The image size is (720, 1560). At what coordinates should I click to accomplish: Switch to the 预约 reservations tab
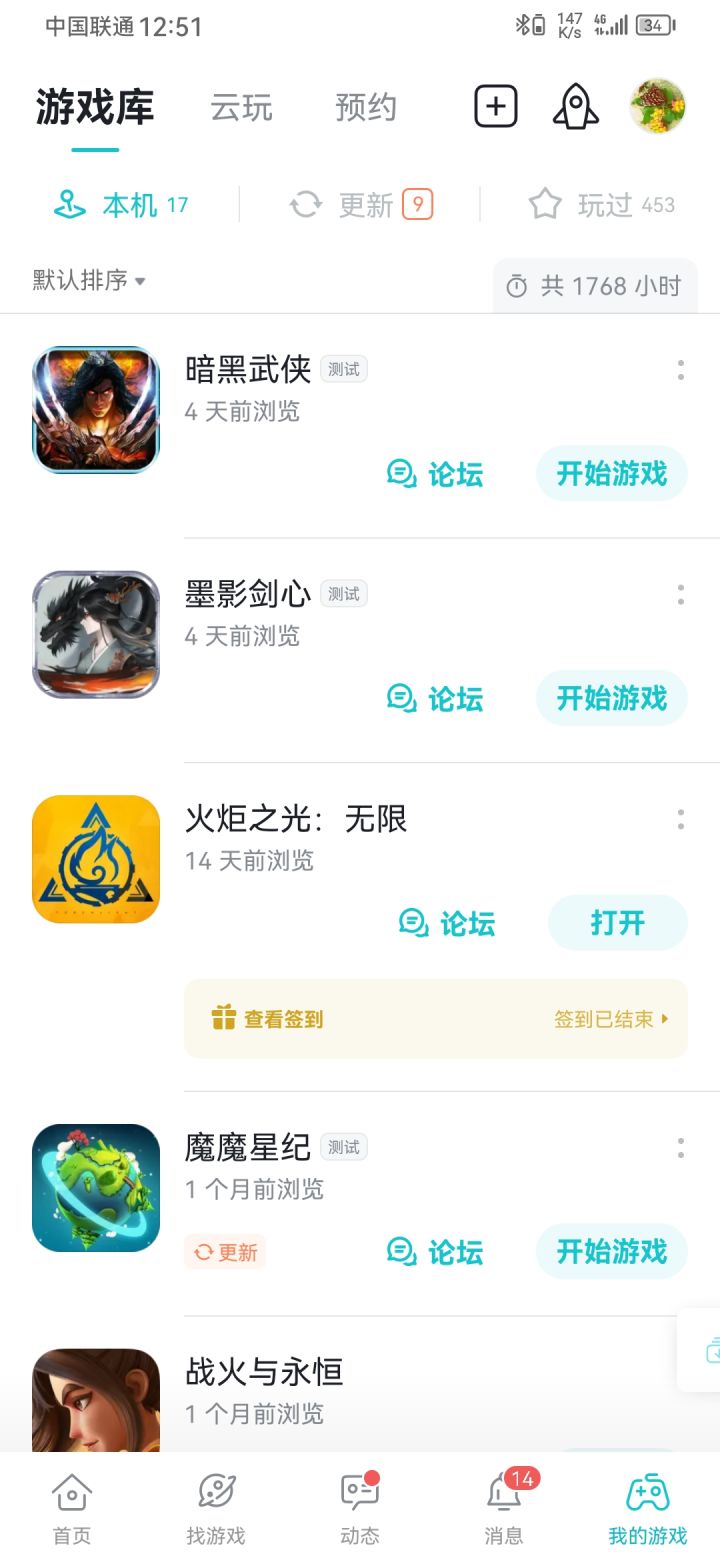tap(366, 106)
